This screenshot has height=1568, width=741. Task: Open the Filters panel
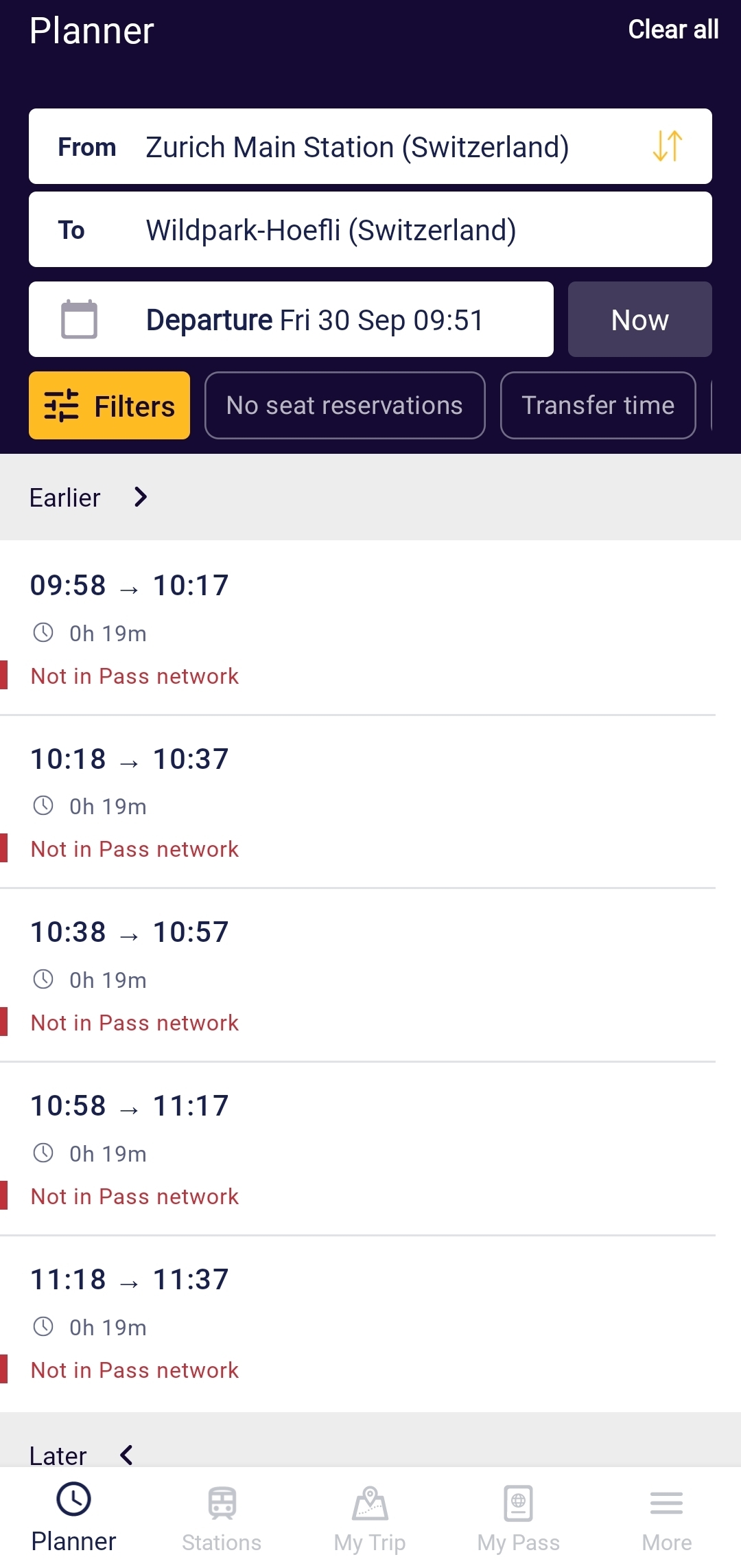pos(109,405)
